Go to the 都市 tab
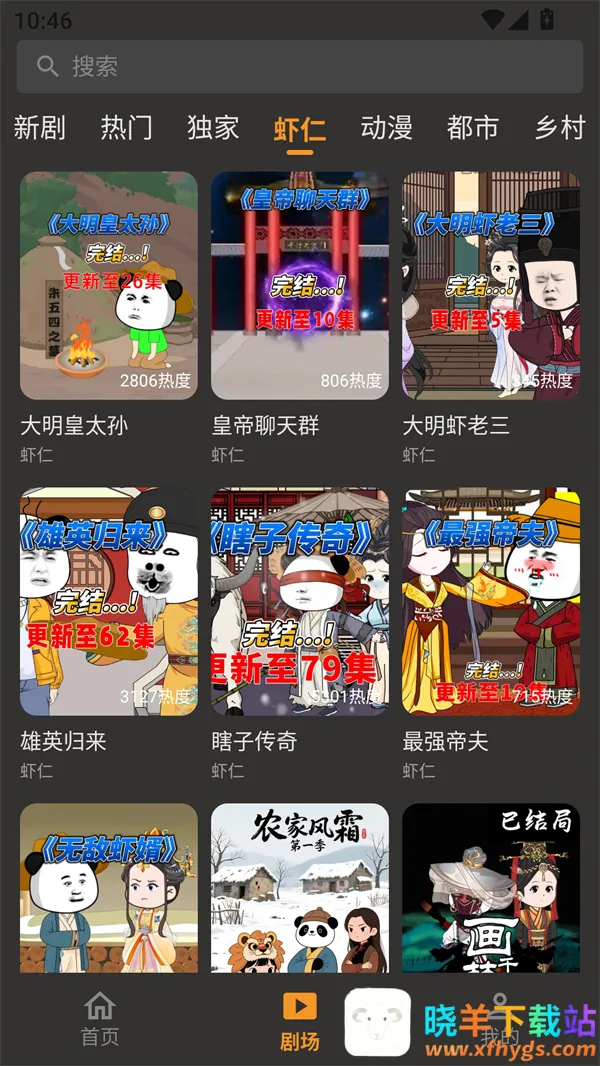This screenshot has width=600, height=1066. 473,127
